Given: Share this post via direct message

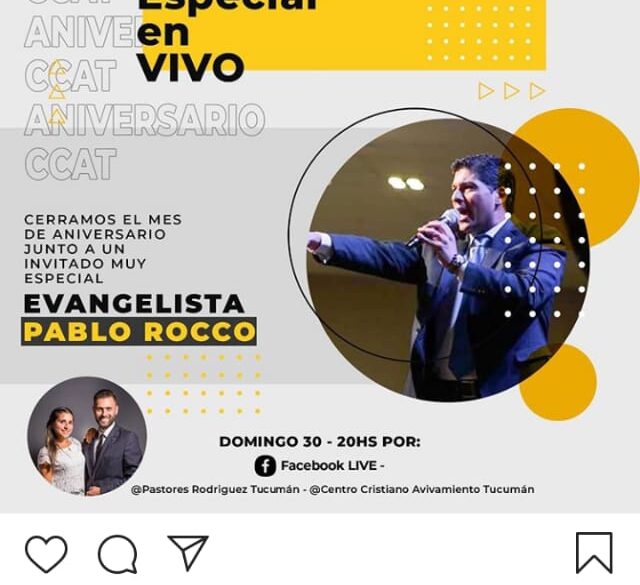Looking at the screenshot, I should 187,553.
